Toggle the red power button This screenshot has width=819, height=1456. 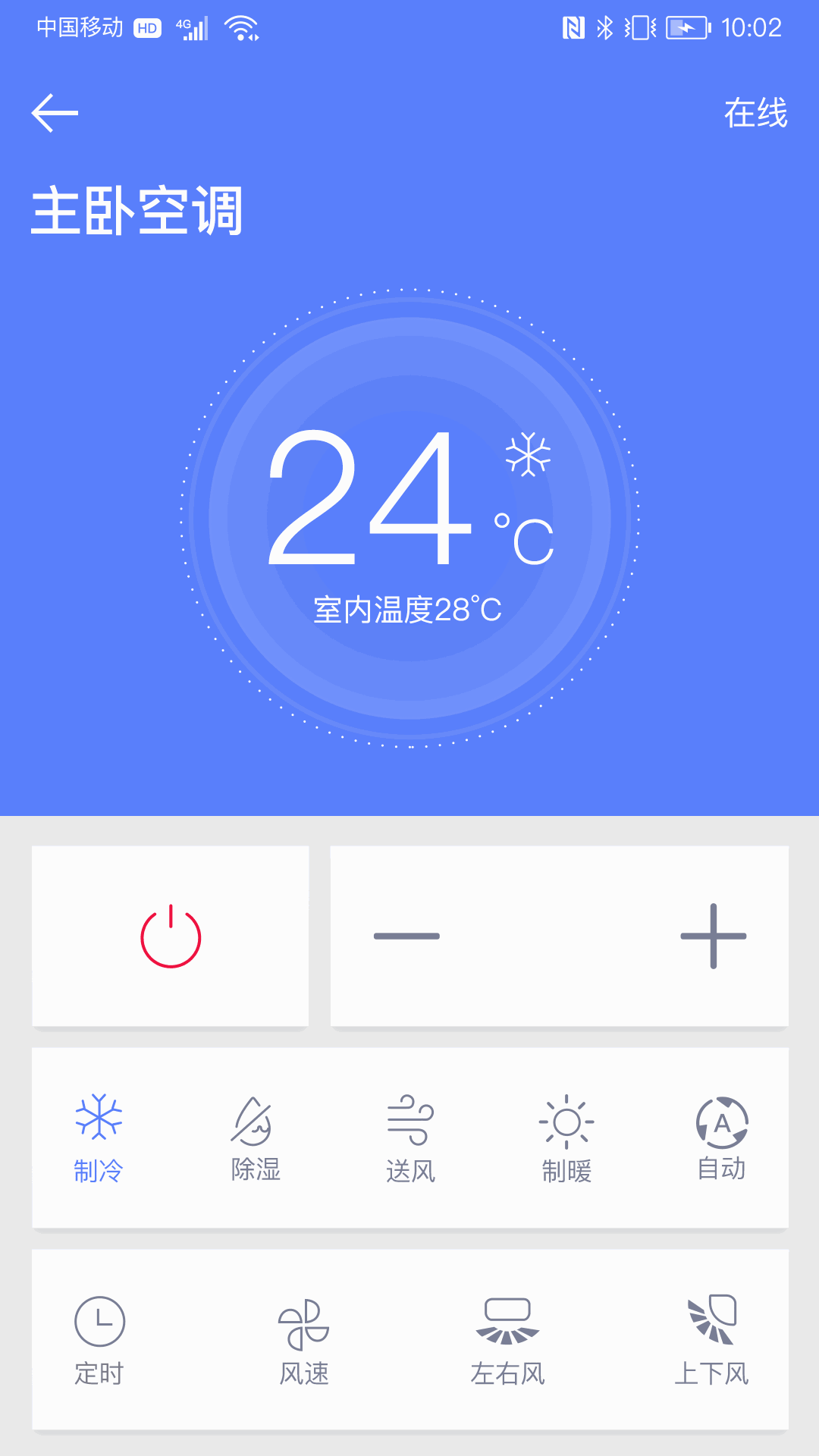171,937
